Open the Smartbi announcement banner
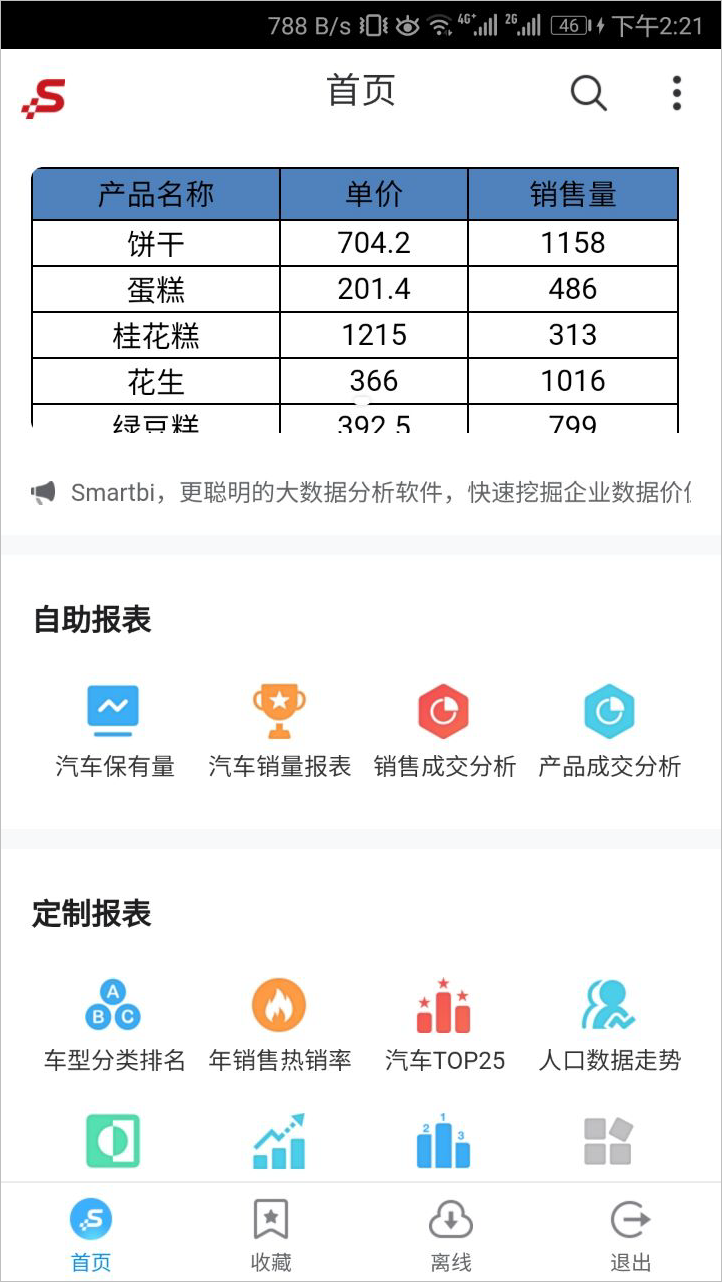The image size is (722, 1282). pos(361,492)
